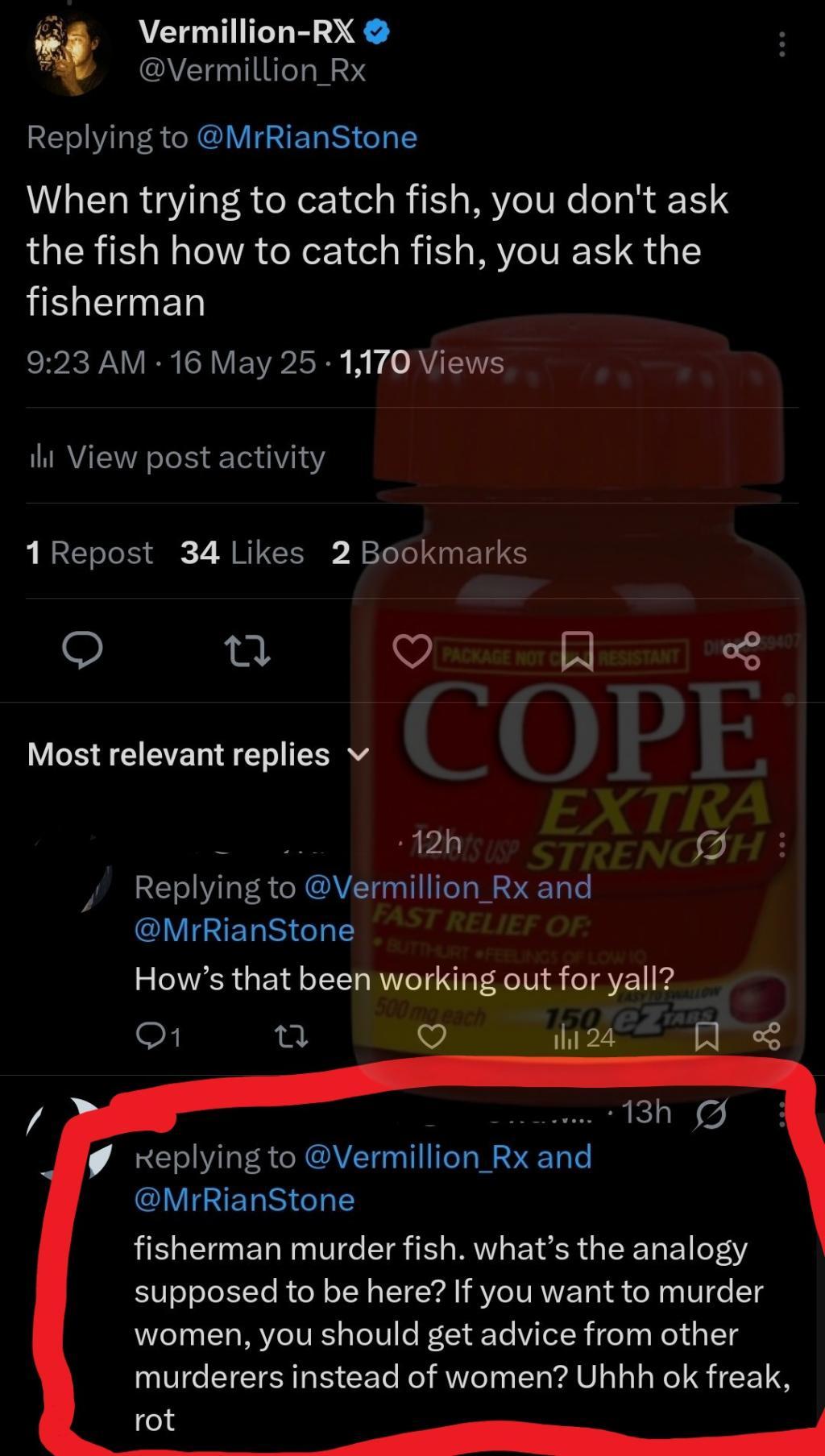Show the 34 Likes list
The width and height of the screenshot is (825, 1456).
pyautogui.click(x=243, y=553)
